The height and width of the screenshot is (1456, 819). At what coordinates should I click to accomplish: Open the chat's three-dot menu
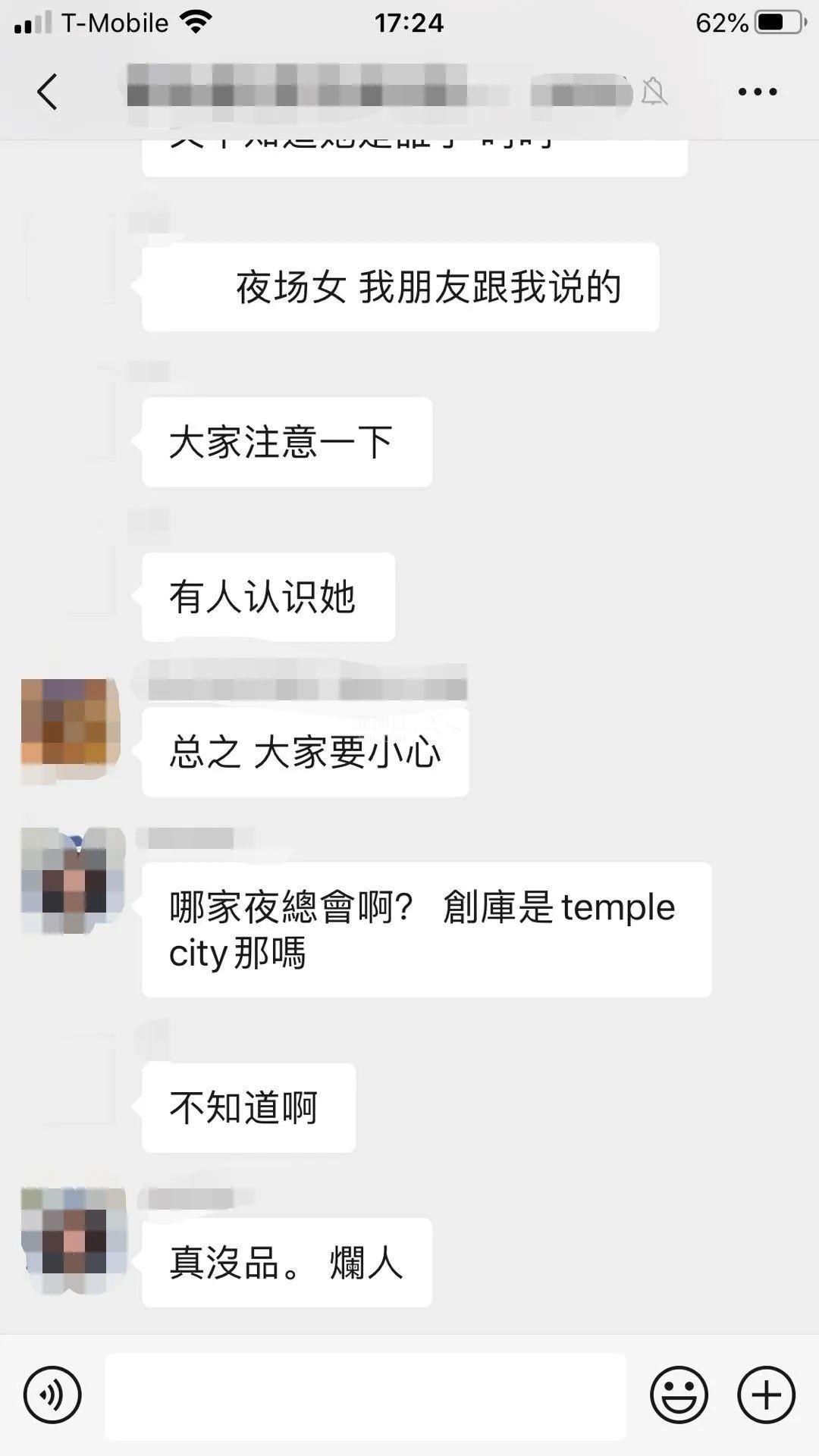tap(757, 92)
